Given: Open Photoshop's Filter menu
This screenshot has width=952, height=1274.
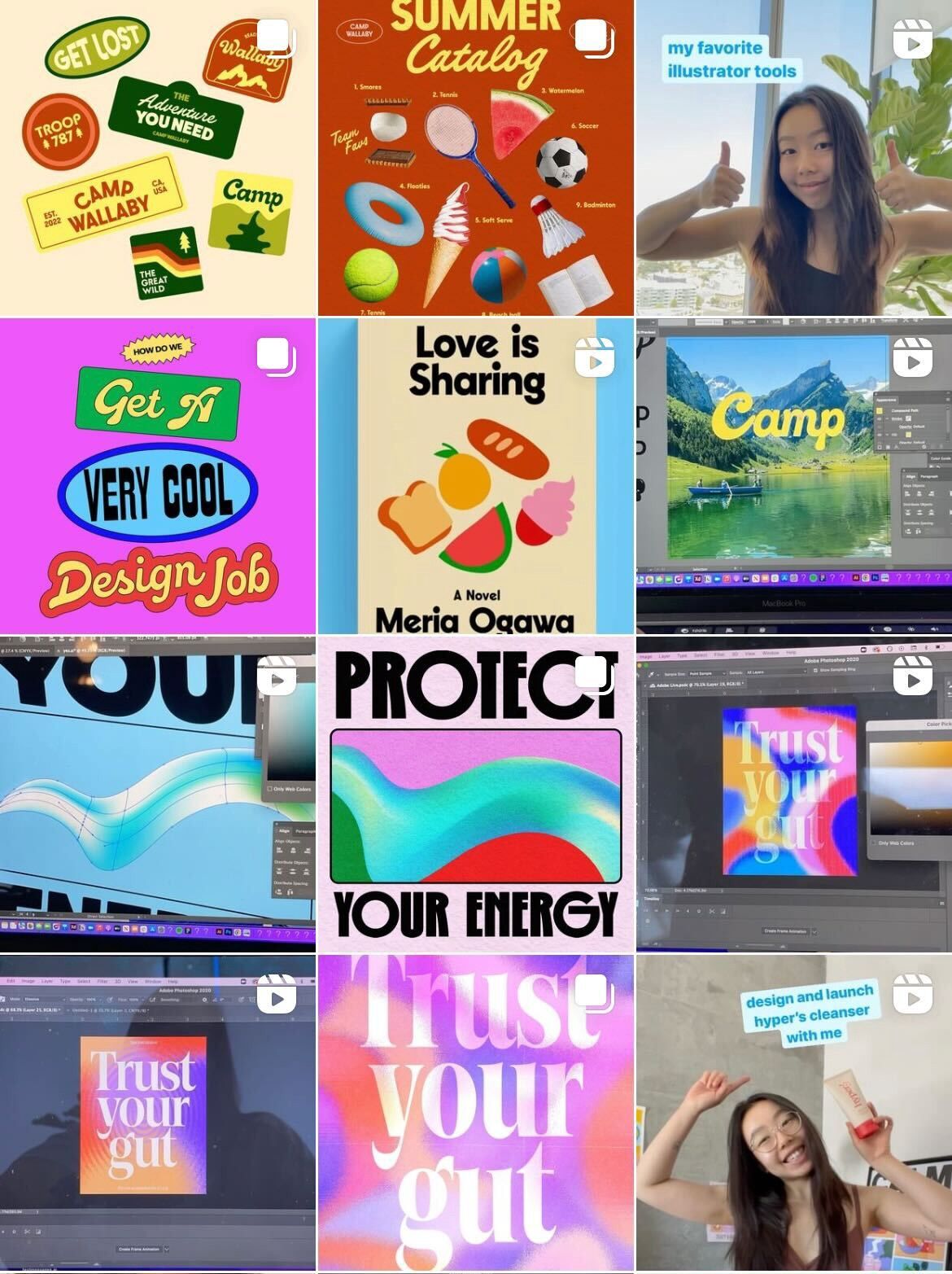Looking at the screenshot, I should coord(719,654).
